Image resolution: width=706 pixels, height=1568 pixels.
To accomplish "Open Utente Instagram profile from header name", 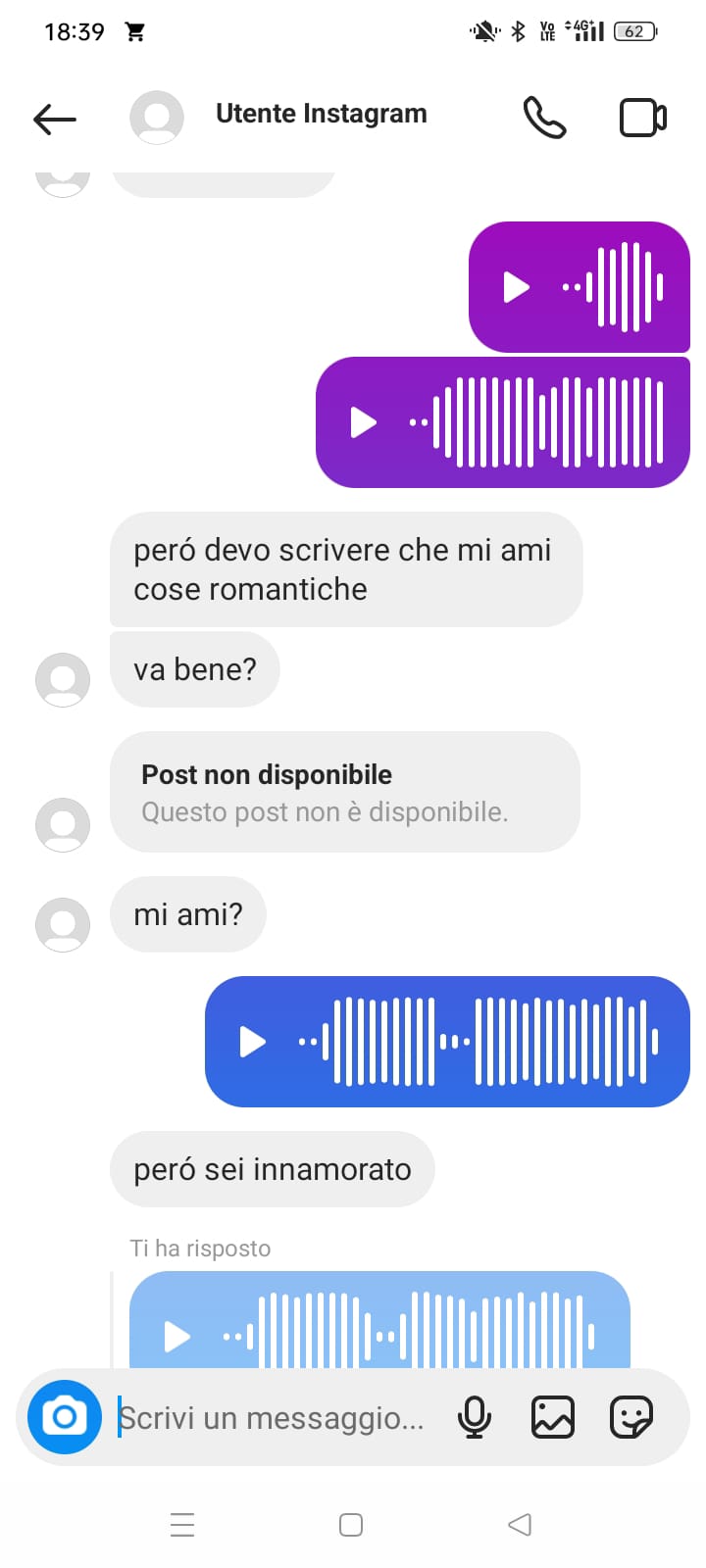I will point(321,114).
